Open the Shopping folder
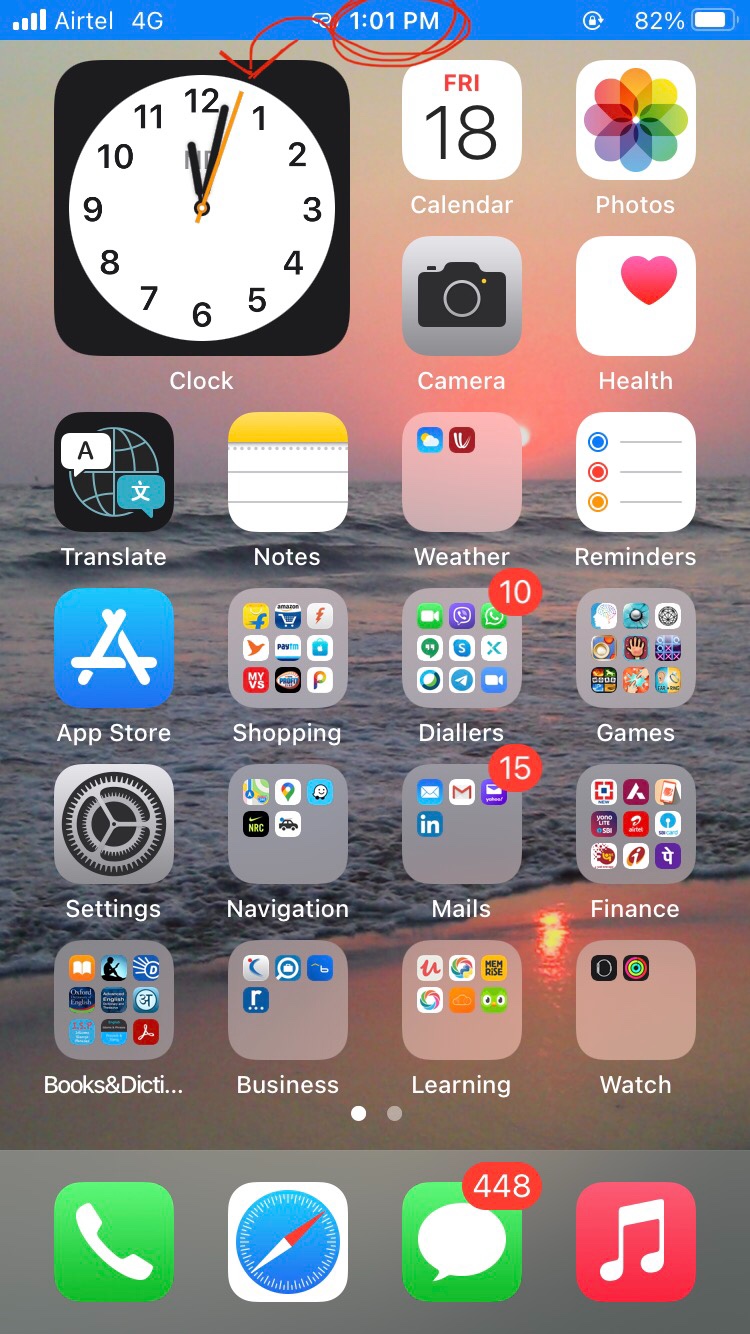This screenshot has height=1334, width=750. click(287, 648)
